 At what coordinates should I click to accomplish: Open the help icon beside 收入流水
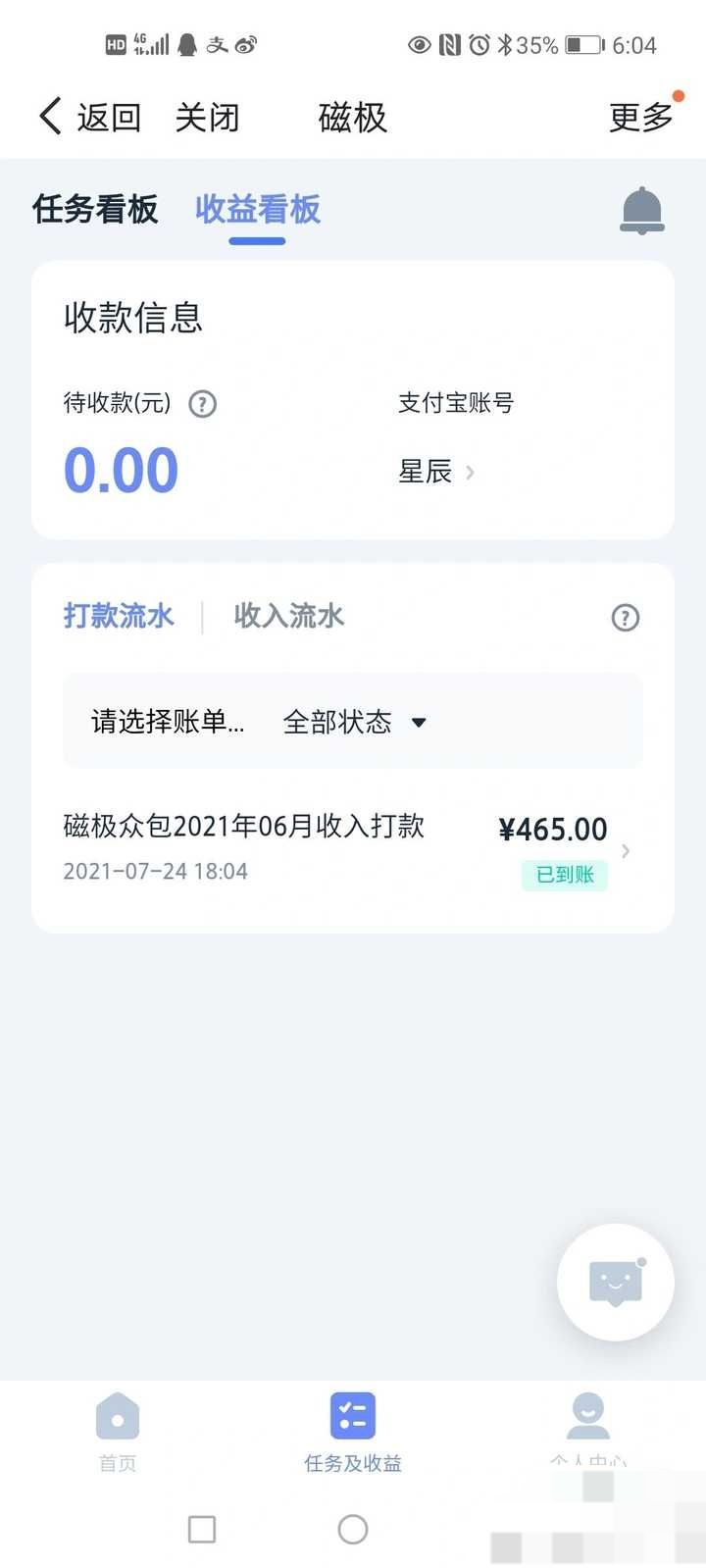(625, 618)
